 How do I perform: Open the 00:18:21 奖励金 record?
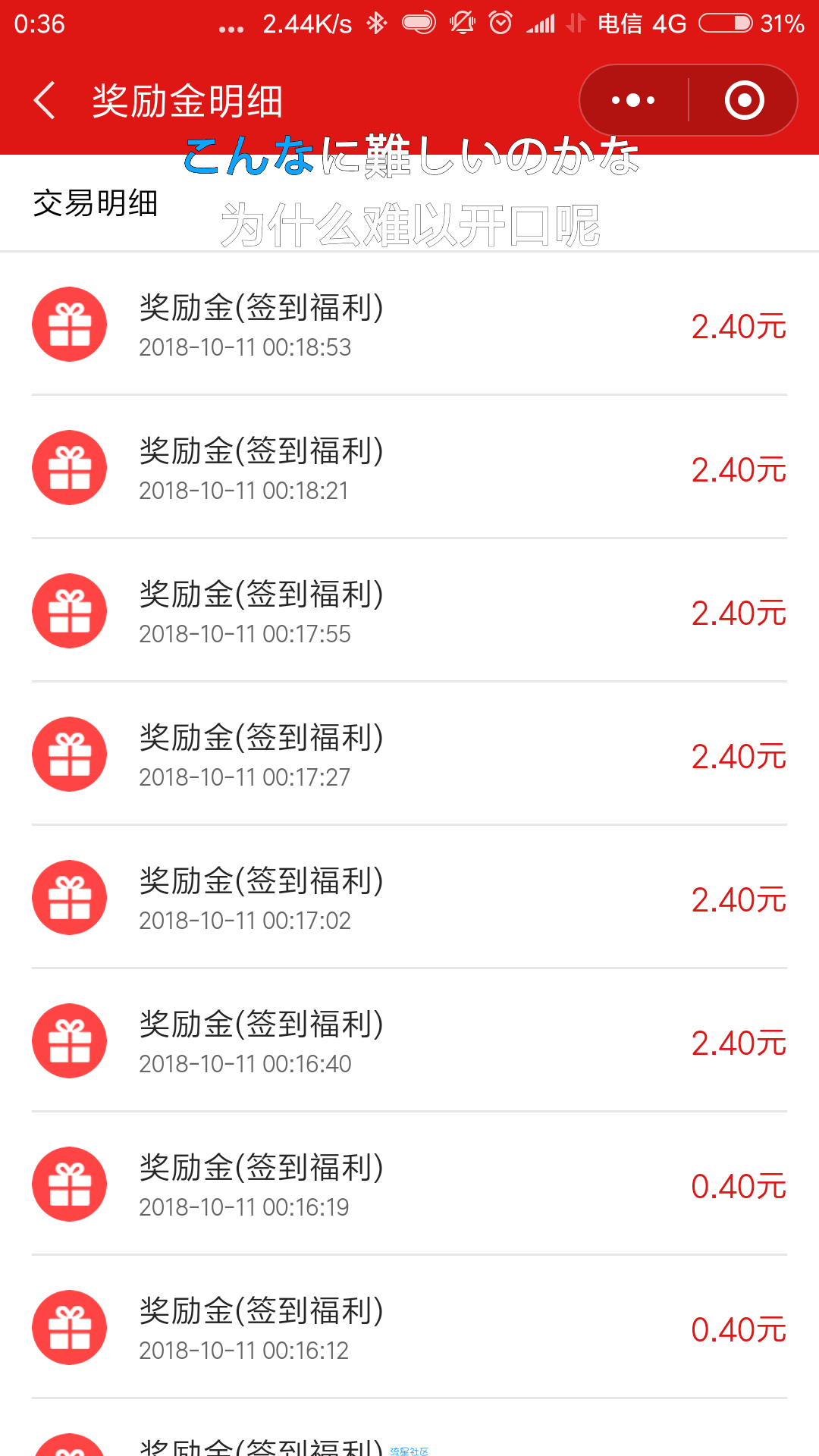click(x=409, y=467)
